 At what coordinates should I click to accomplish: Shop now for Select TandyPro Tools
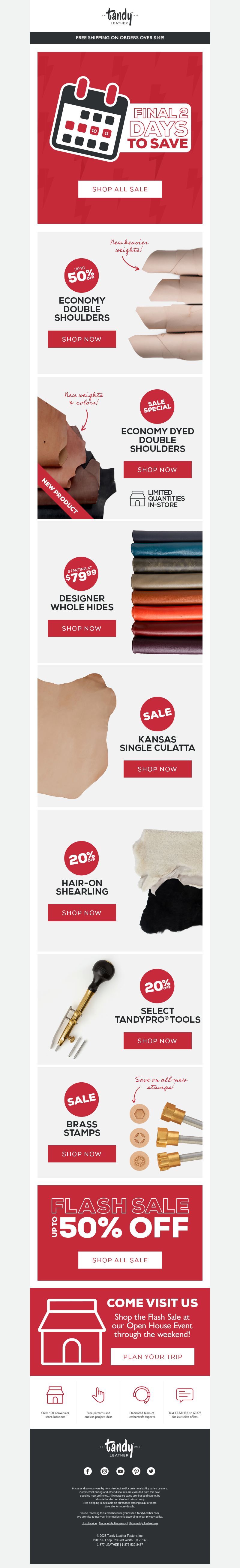[157, 1041]
